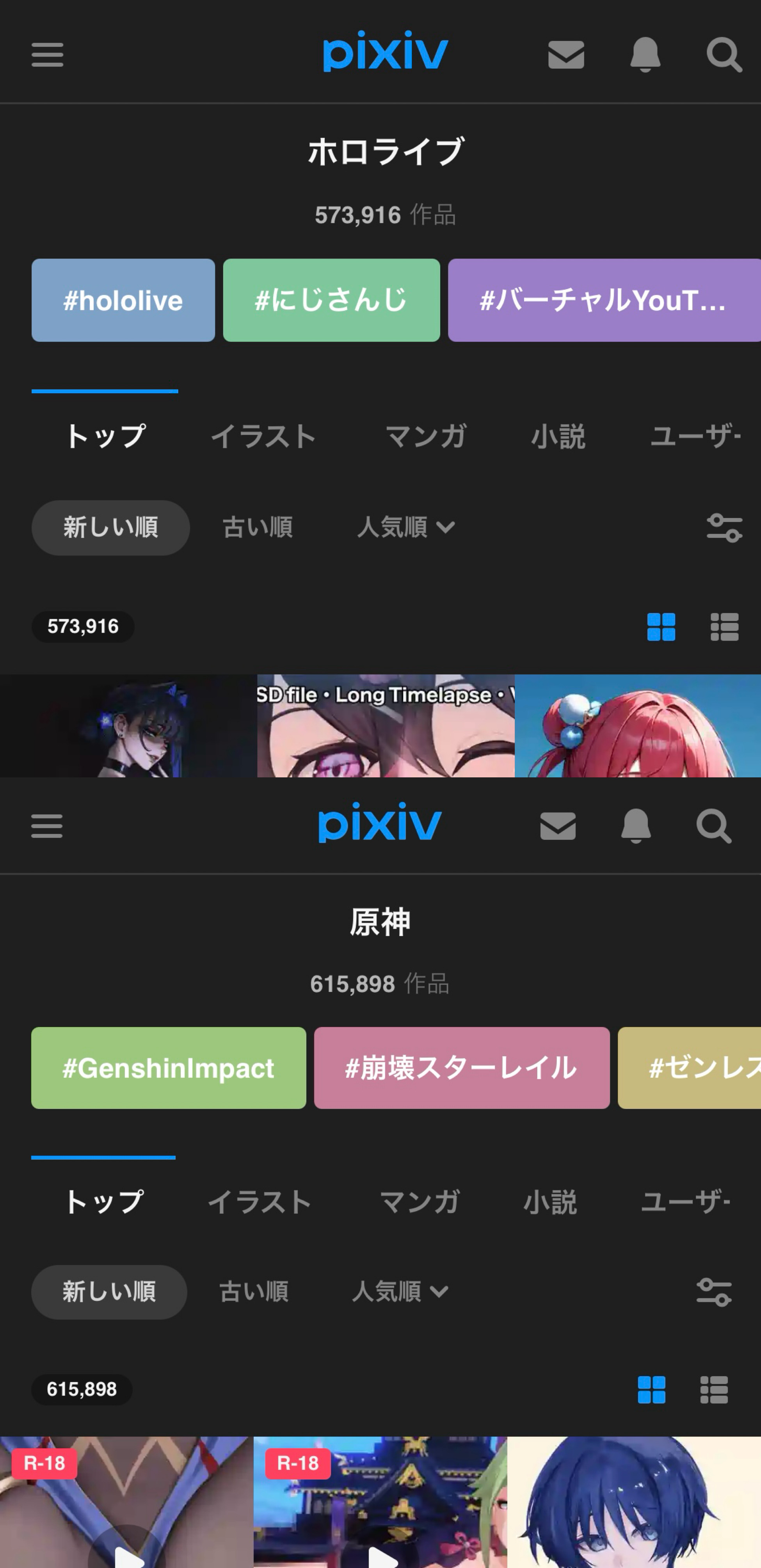Open messages envelope above the ホロライブ title

click(565, 55)
